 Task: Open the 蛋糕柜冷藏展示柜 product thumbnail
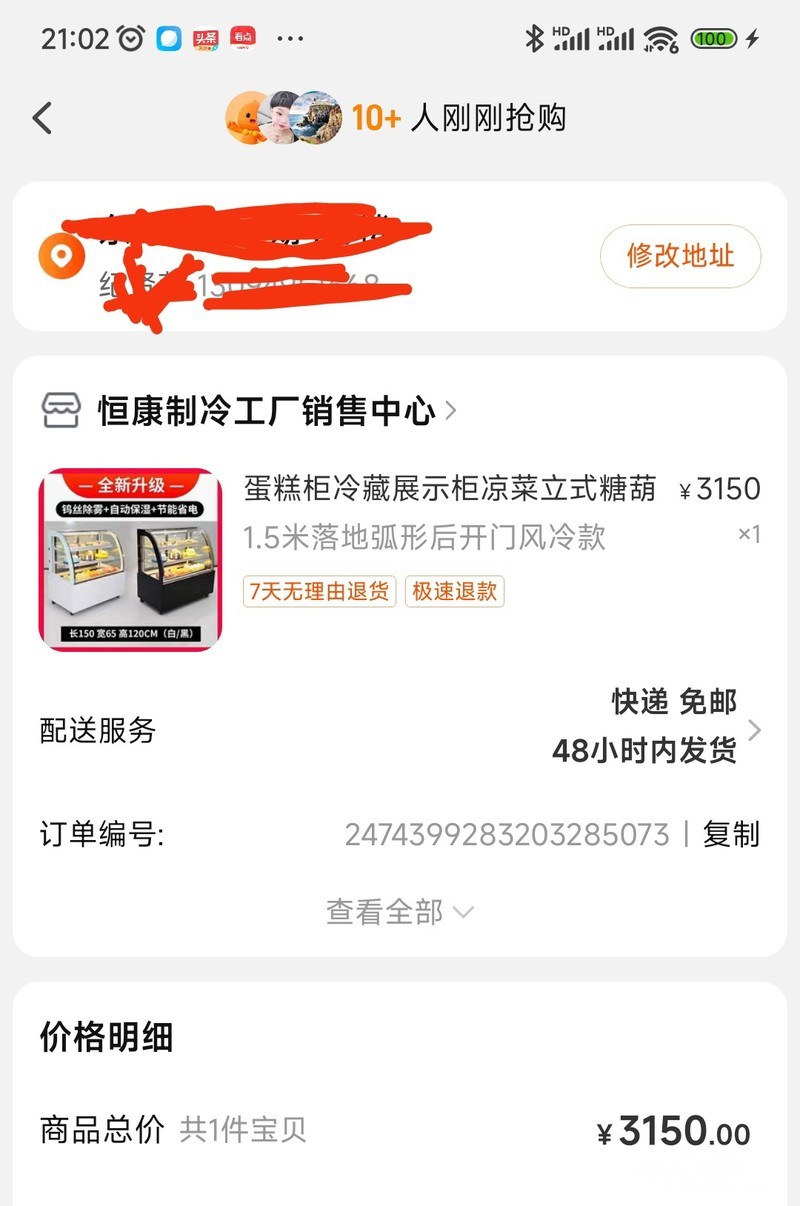(x=130, y=560)
